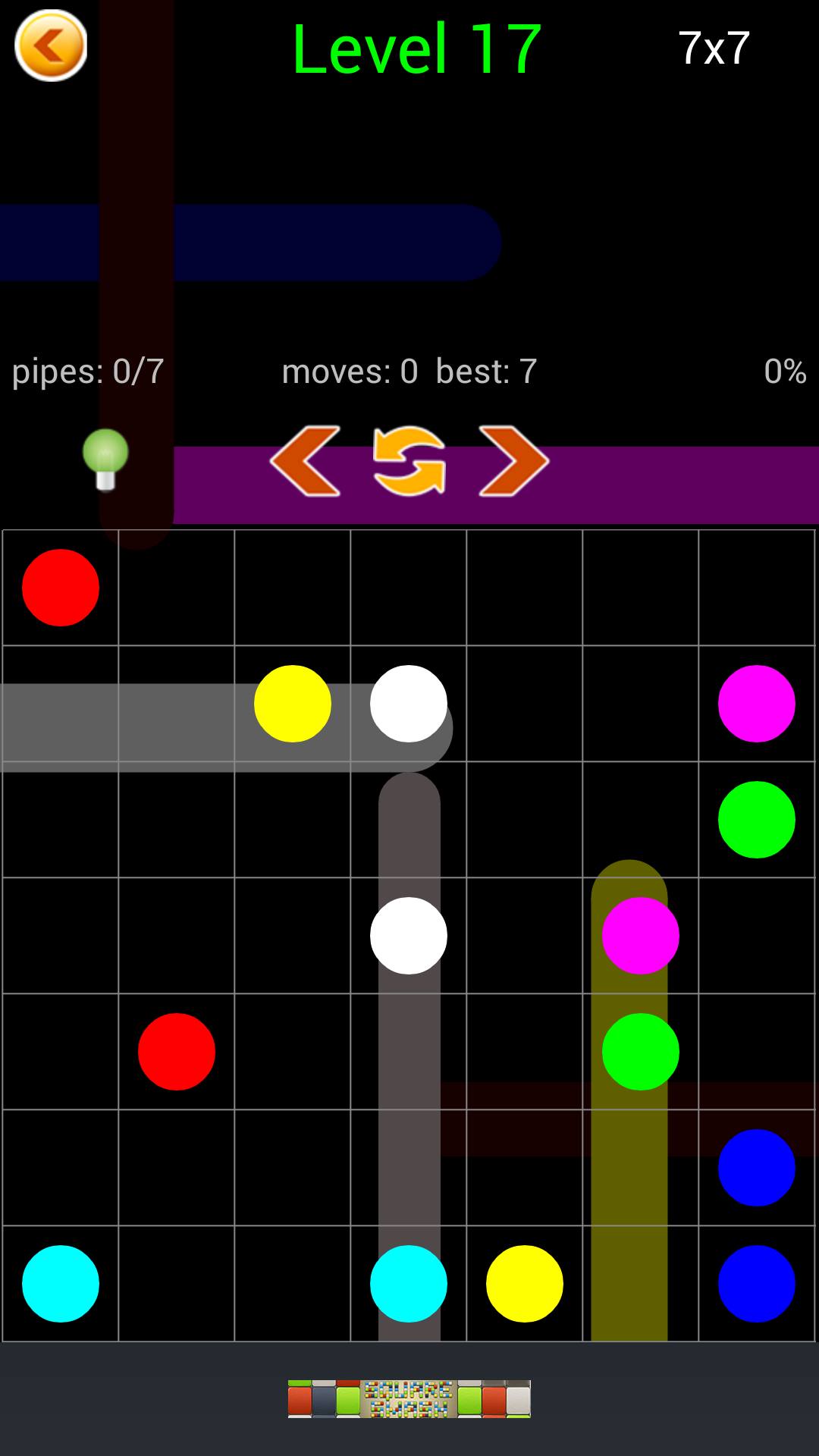This screenshot has height=1456, width=819.
Task: Go to the previous level
Action: (305, 461)
